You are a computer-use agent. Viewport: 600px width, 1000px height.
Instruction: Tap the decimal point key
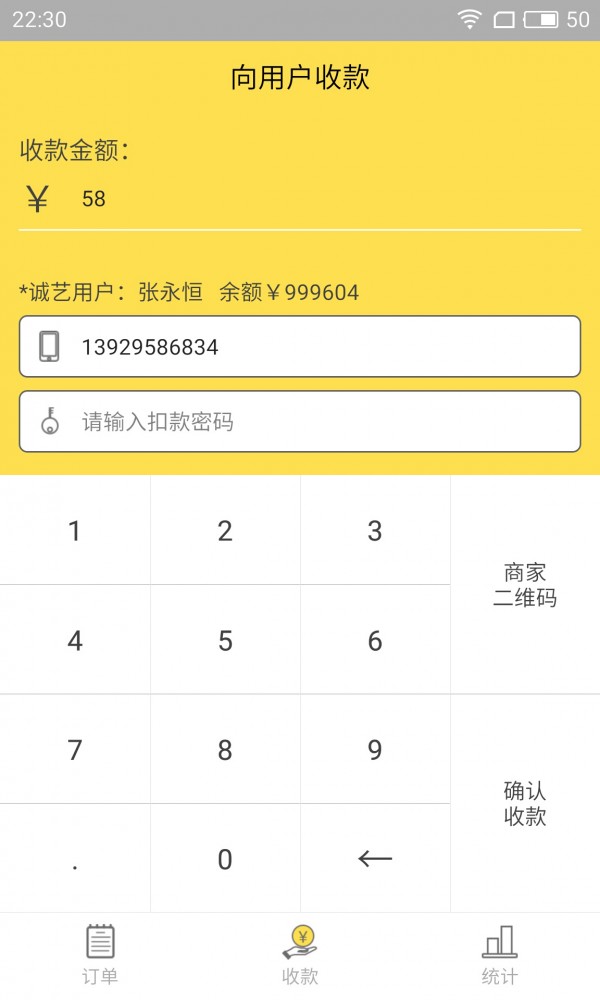75,859
